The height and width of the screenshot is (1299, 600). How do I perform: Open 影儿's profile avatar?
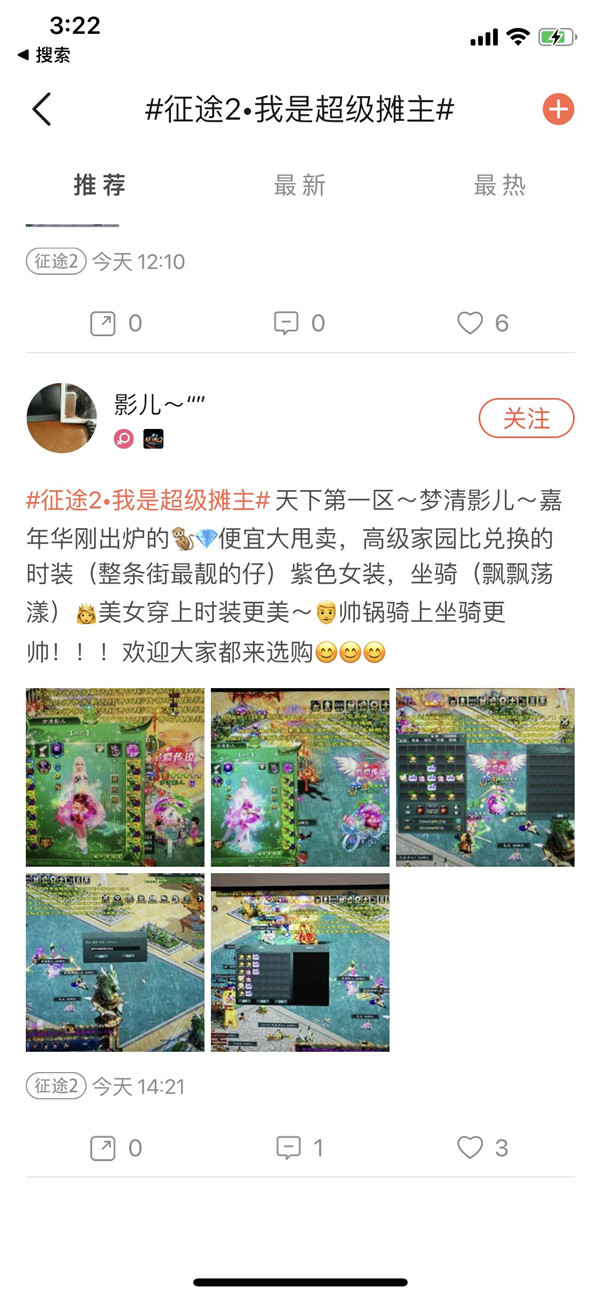[x=61, y=417]
